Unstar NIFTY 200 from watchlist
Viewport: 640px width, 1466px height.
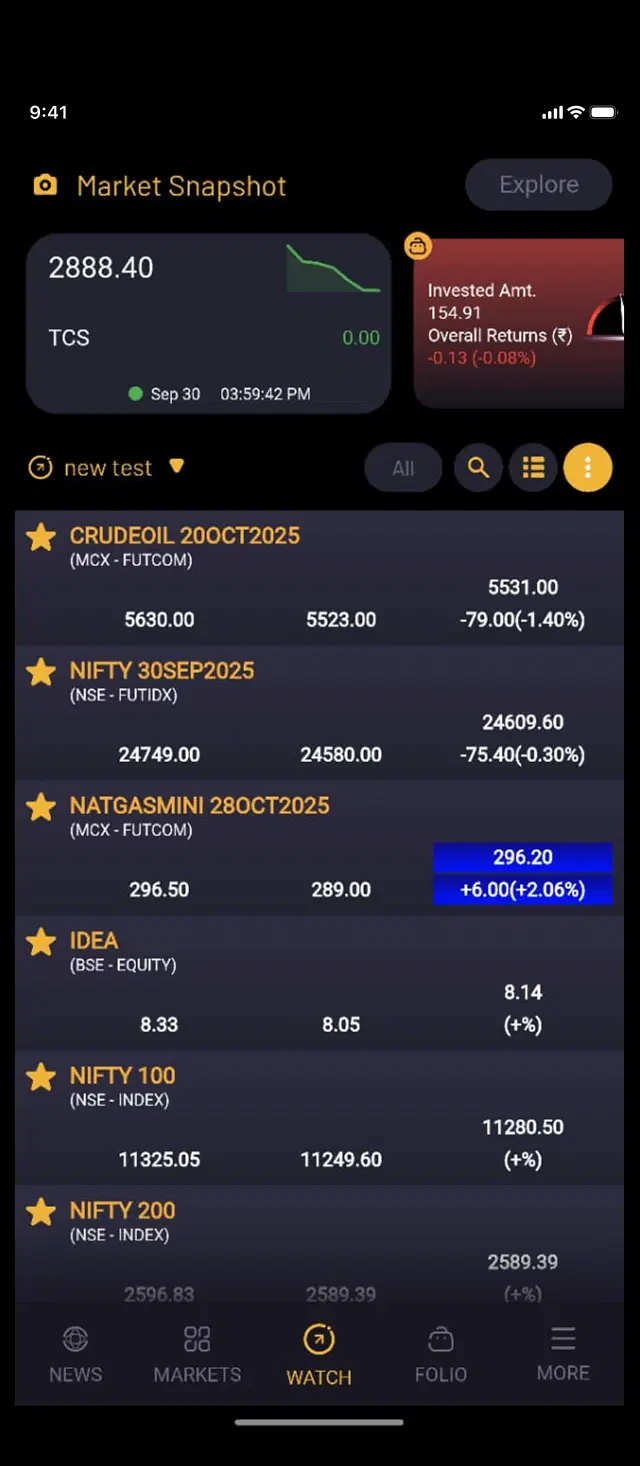[x=41, y=1213]
